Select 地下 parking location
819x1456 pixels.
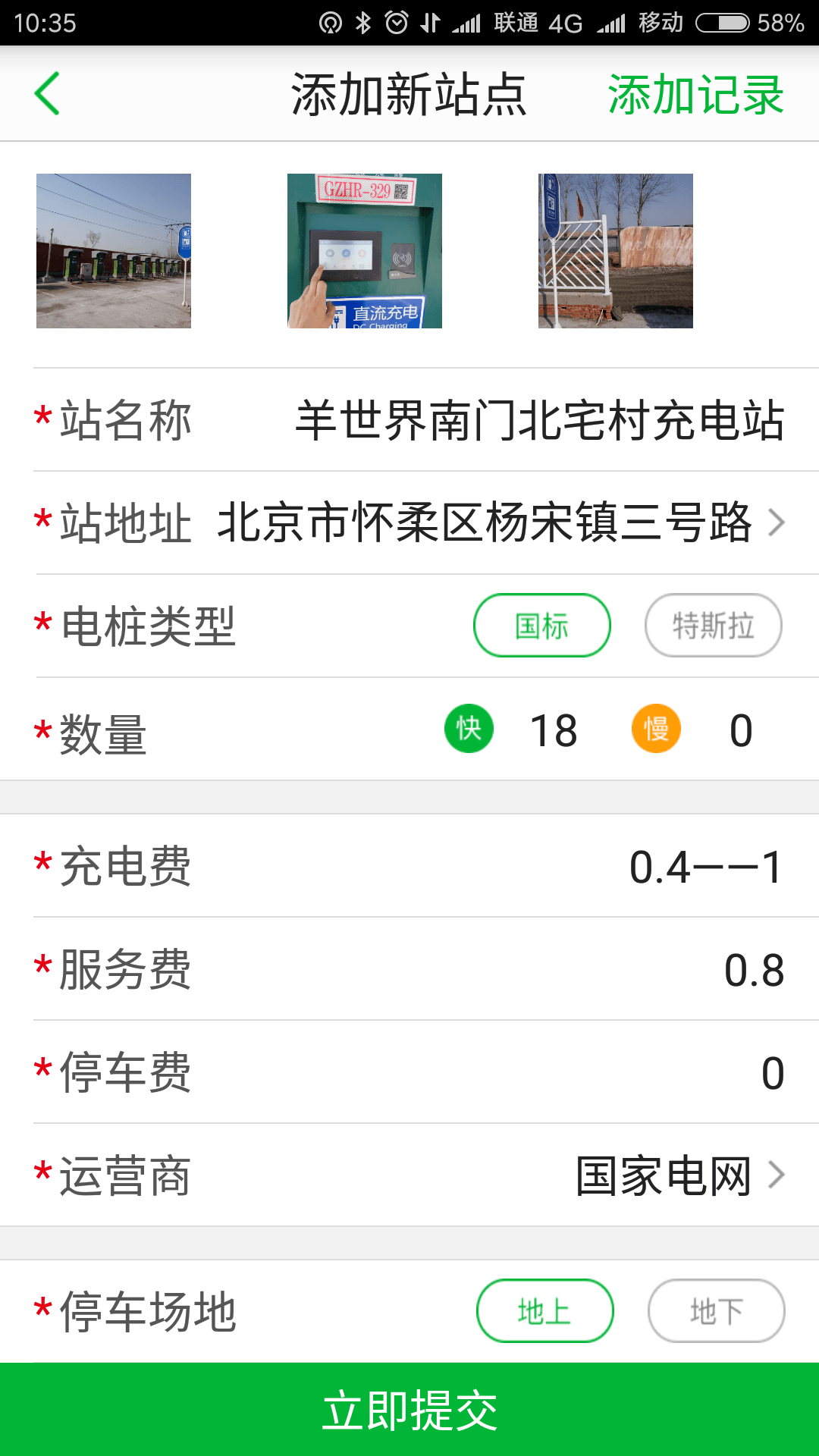pyautogui.click(x=717, y=1311)
